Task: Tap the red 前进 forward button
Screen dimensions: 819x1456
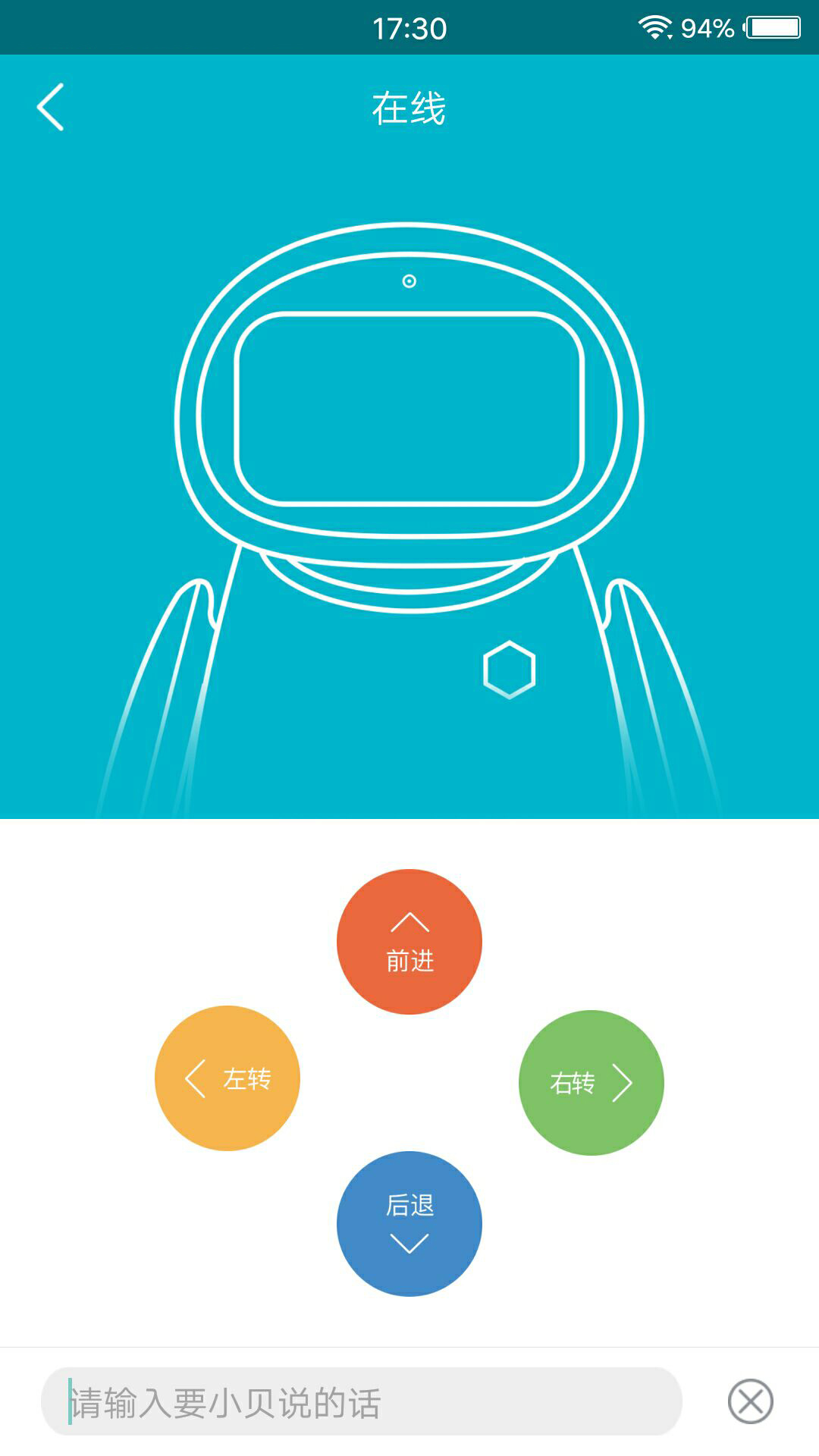Action: [409, 942]
